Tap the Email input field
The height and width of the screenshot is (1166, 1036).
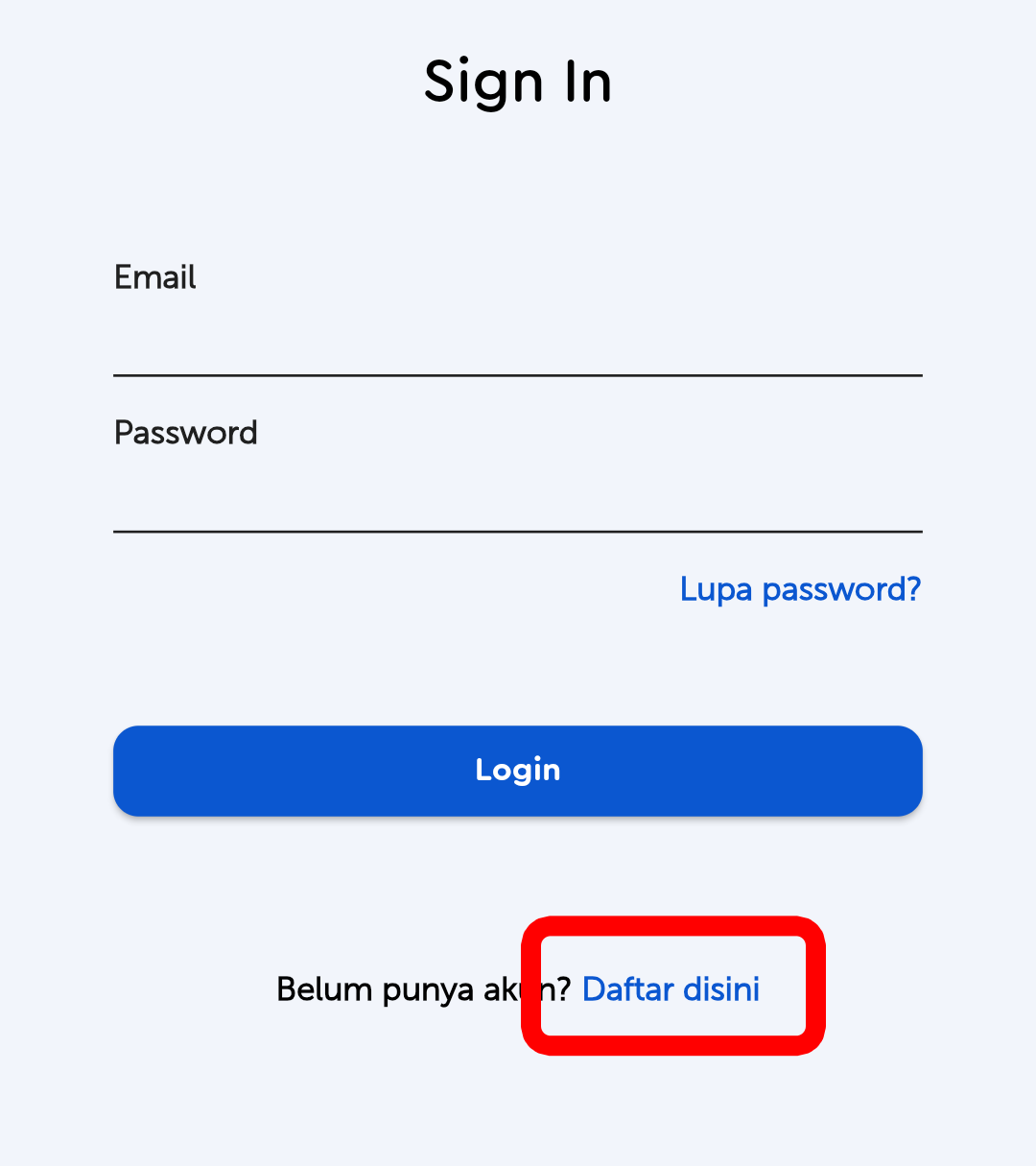click(x=518, y=341)
